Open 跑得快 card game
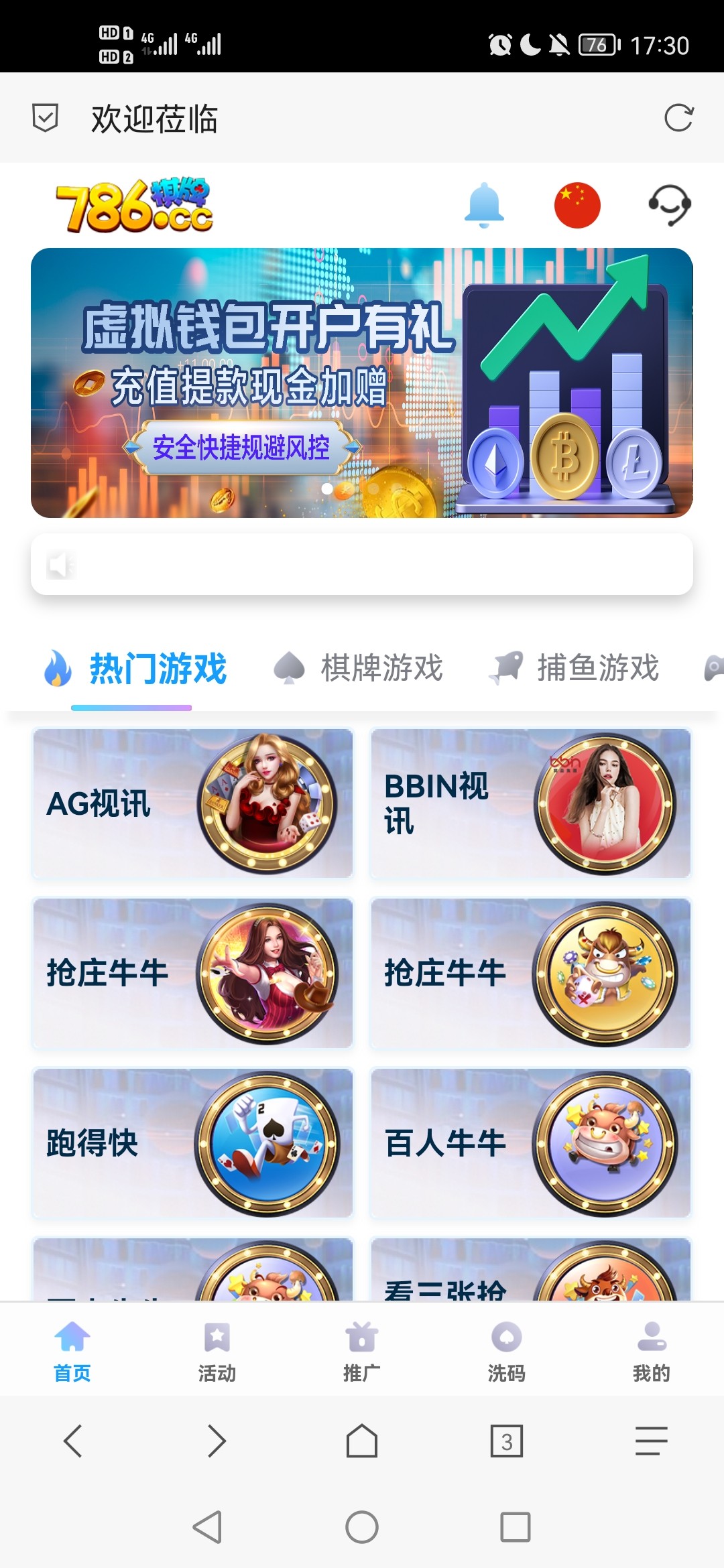This screenshot has height=1568, width=724. coord(192,1142)
